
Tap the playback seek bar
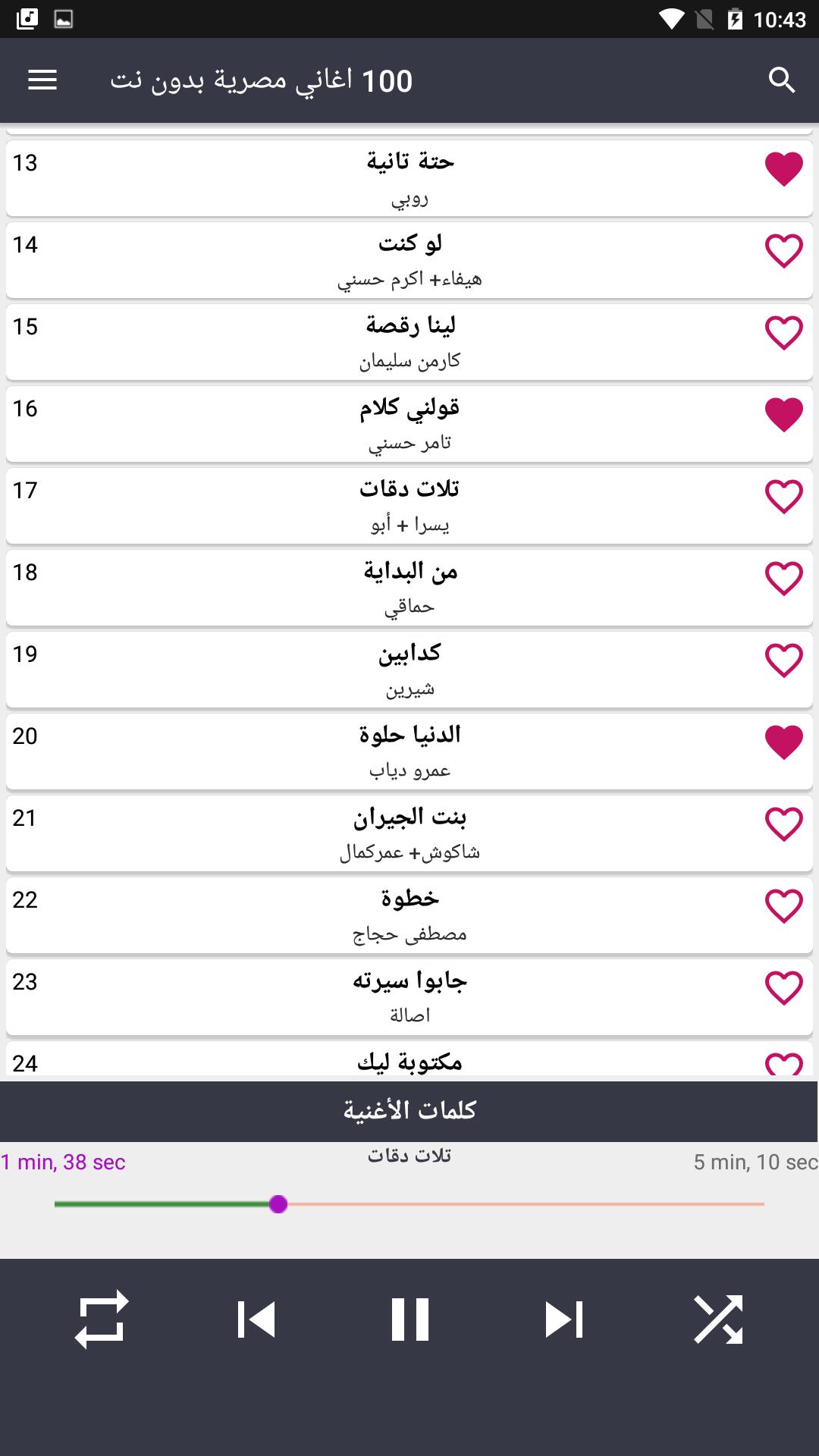[409, 1203]
